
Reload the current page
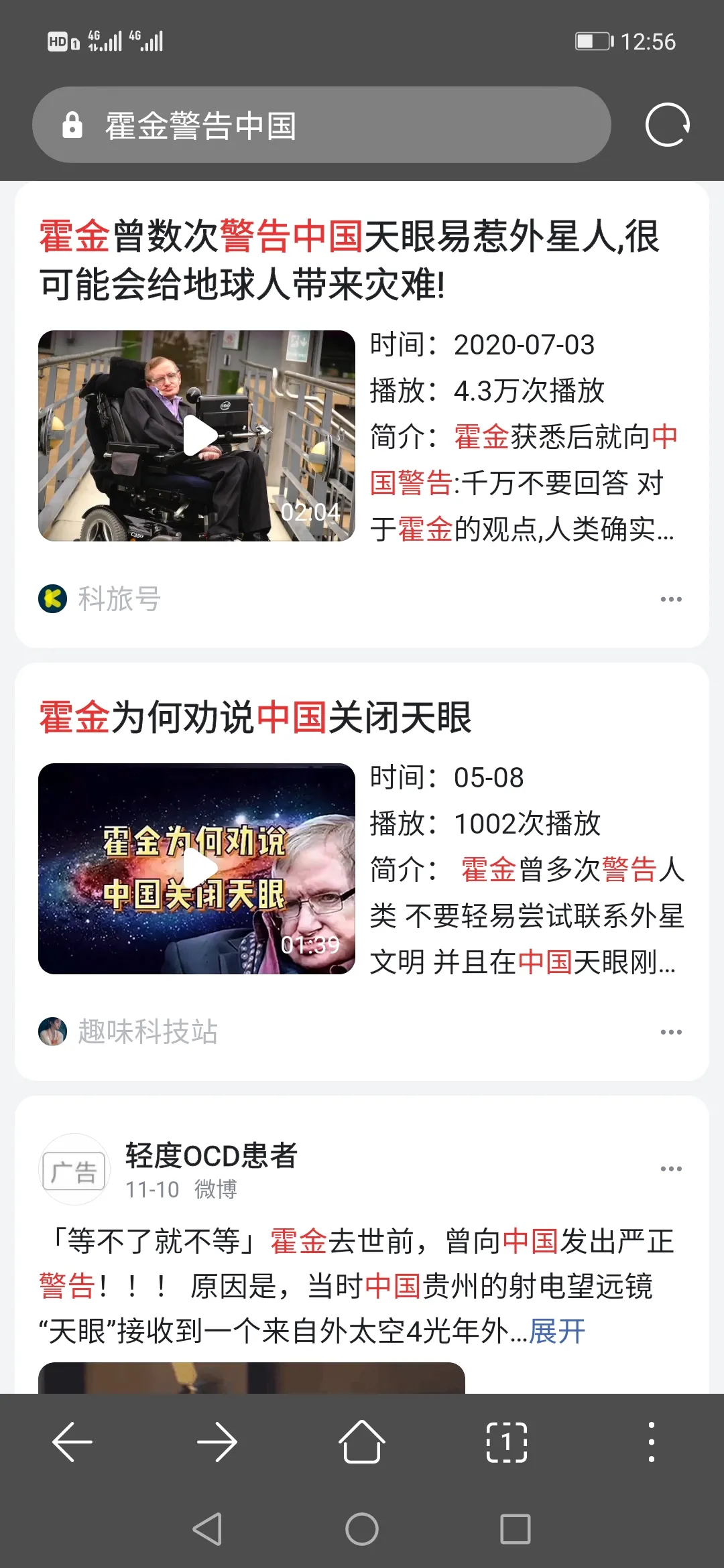tap(667, 125)
